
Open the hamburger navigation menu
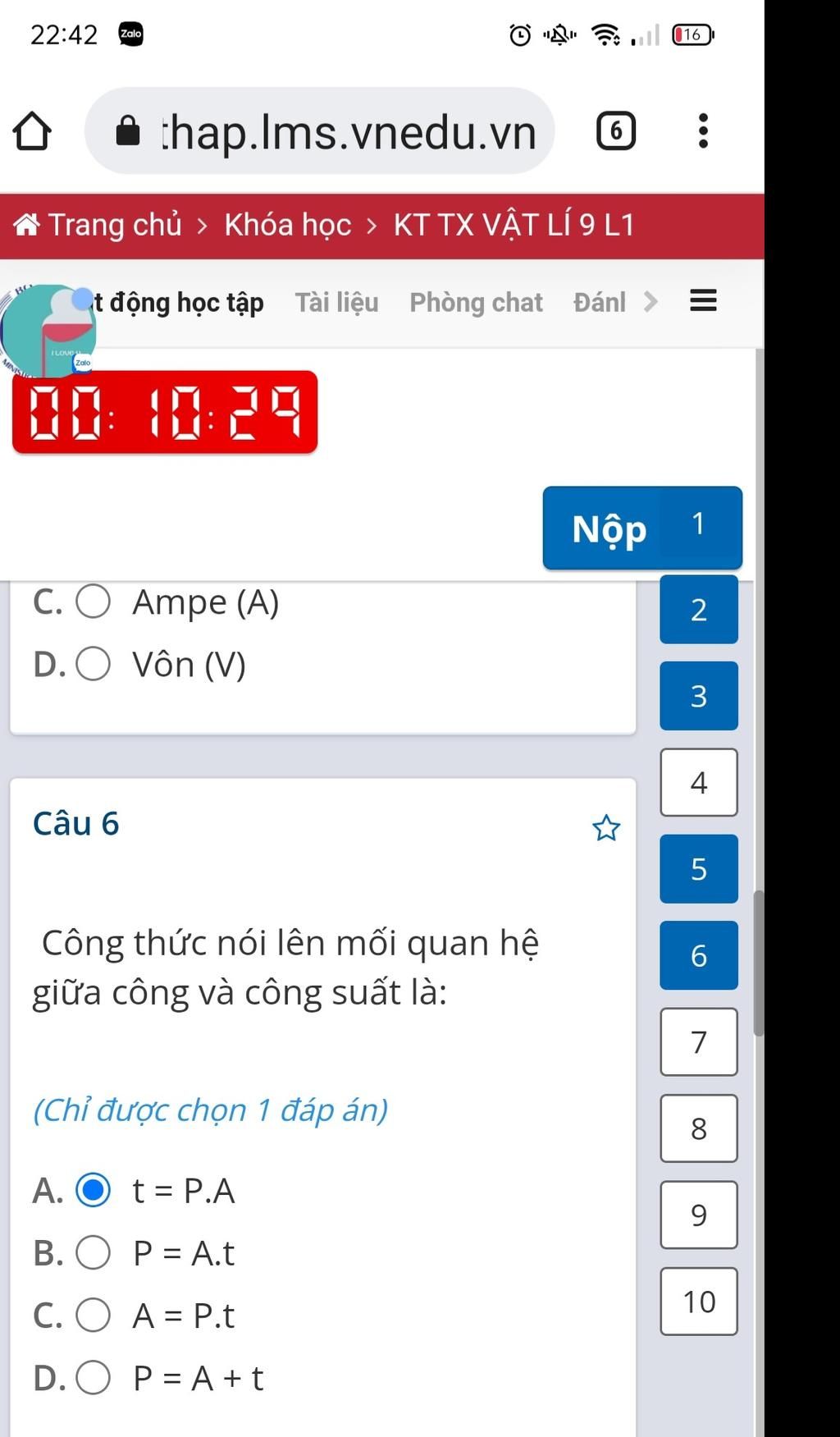point(704,302)
